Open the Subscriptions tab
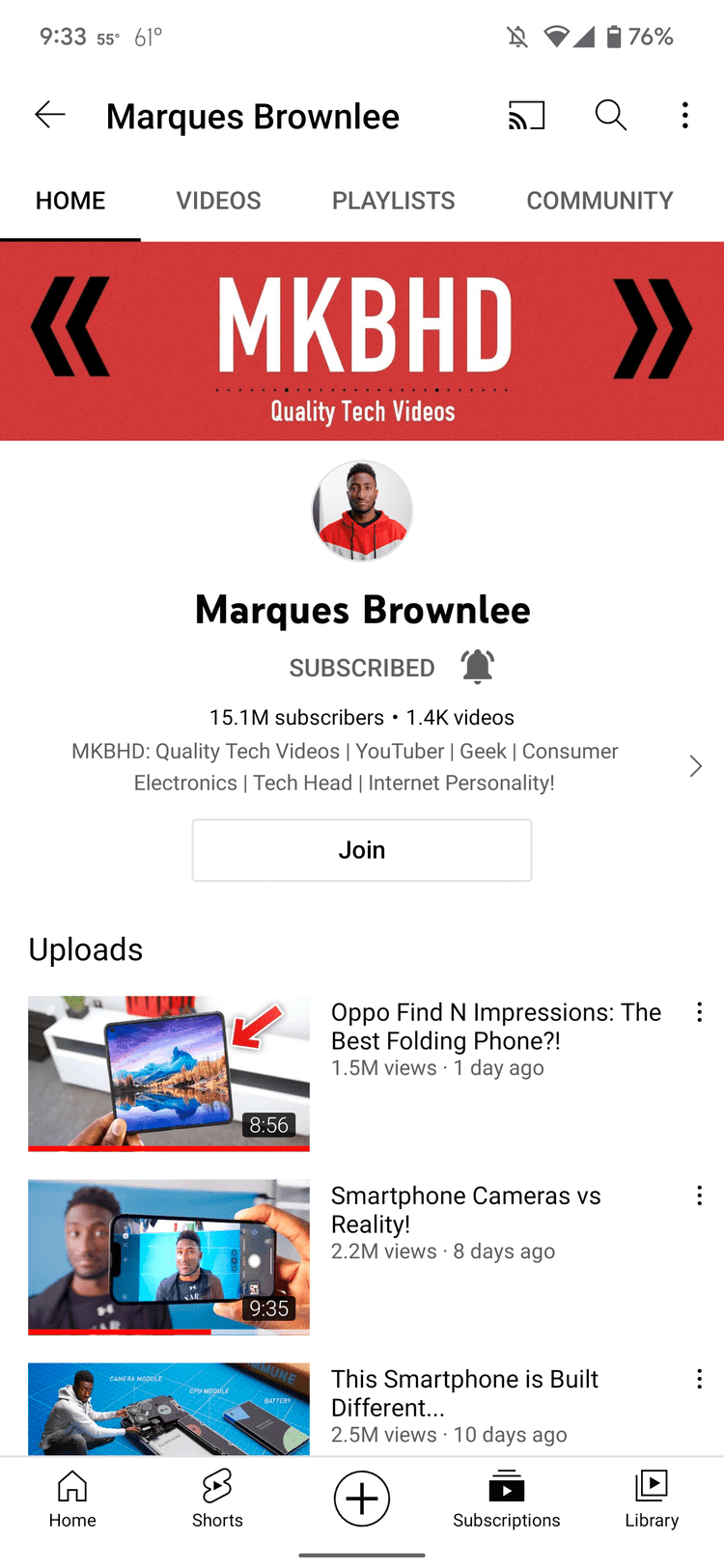This screenshot has width=724, height=1568. click(507, 1499)
